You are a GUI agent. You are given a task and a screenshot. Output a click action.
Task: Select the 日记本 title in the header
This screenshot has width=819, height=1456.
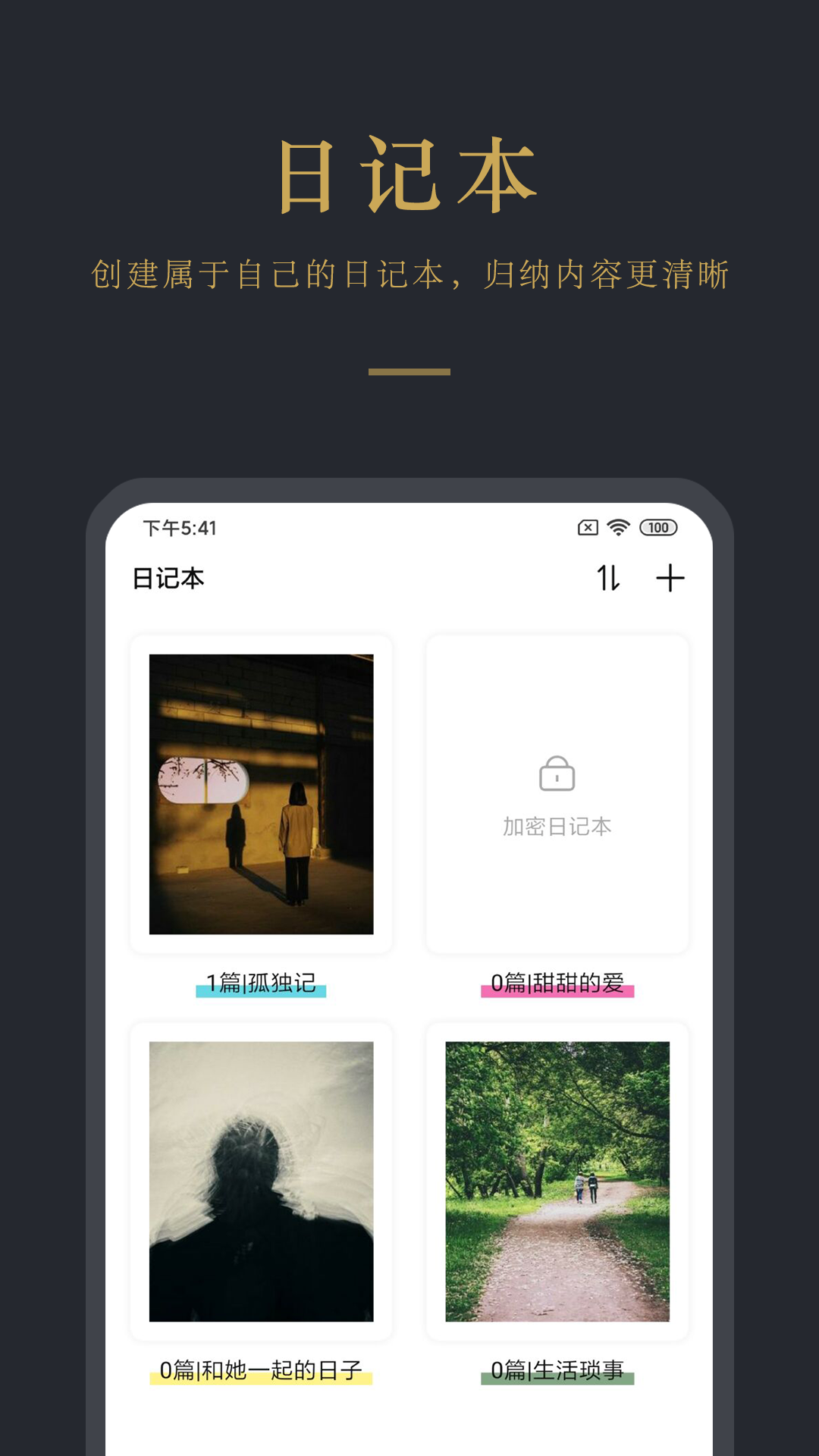(168, 577)
